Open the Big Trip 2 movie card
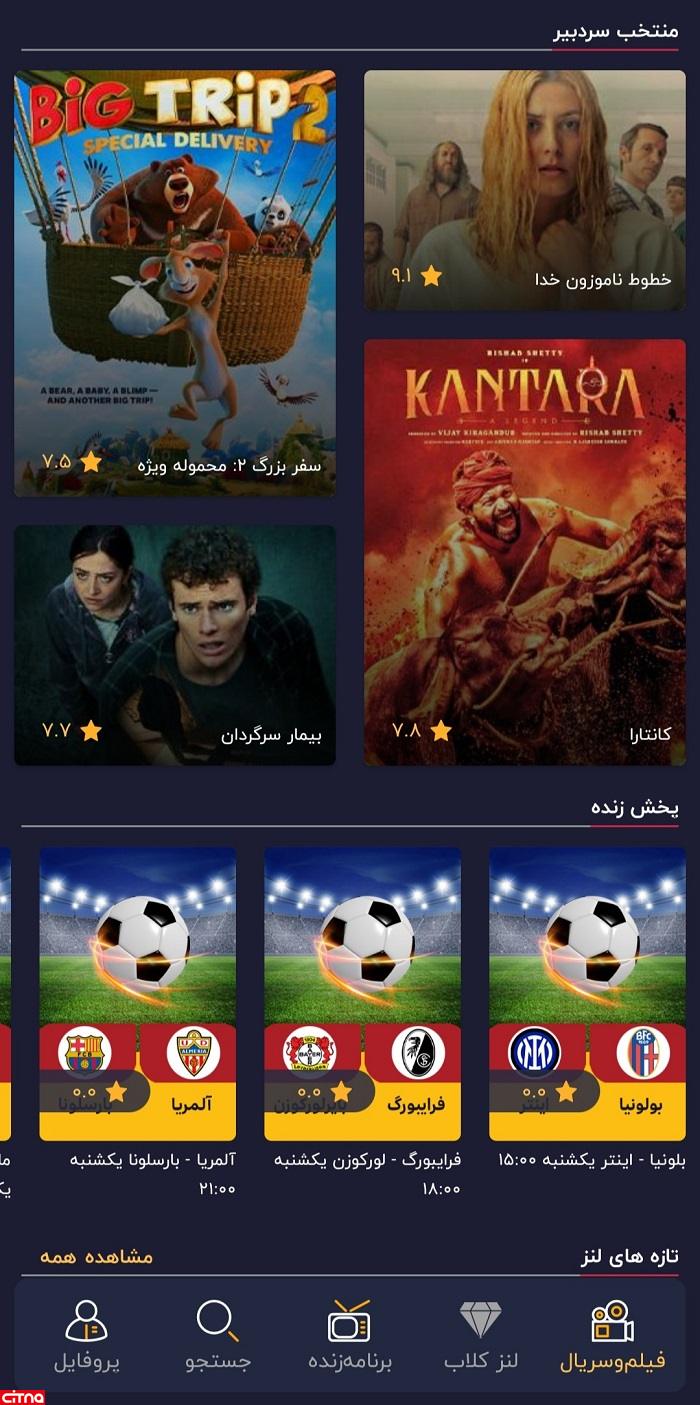Image resolution: width=700 pixels, height=1405 pixels. (175, 283)
